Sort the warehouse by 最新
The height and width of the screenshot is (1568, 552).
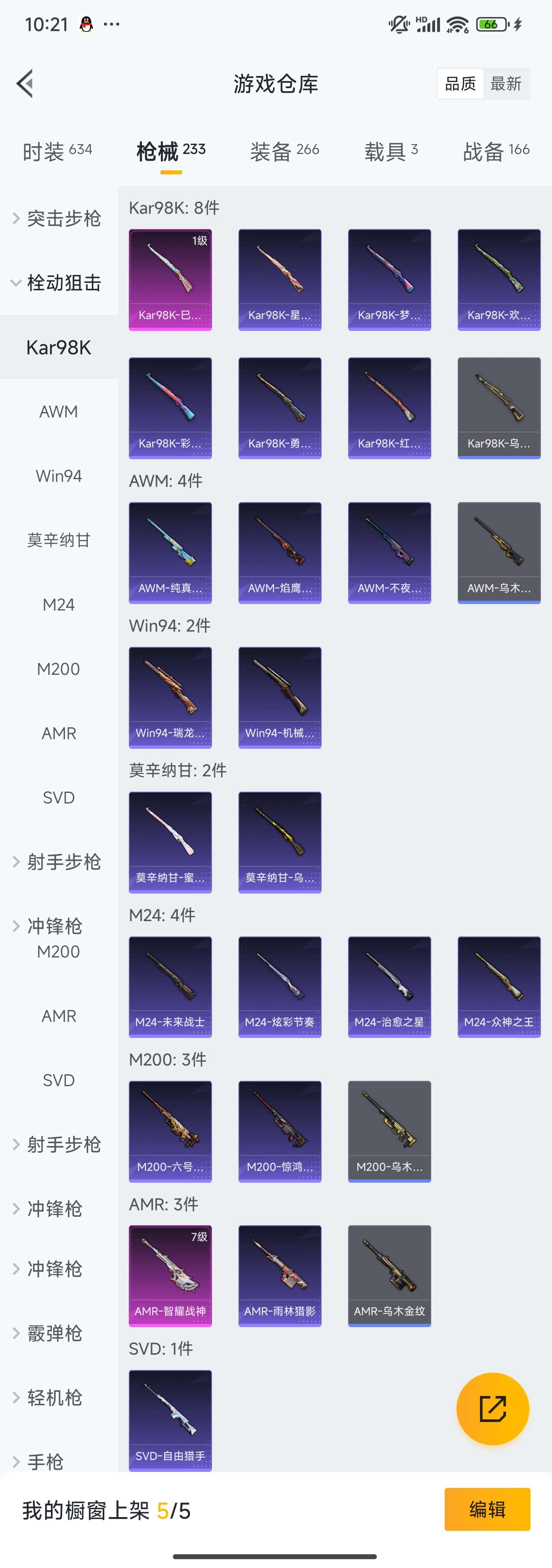pyautogui.click(x=506, y=83)
